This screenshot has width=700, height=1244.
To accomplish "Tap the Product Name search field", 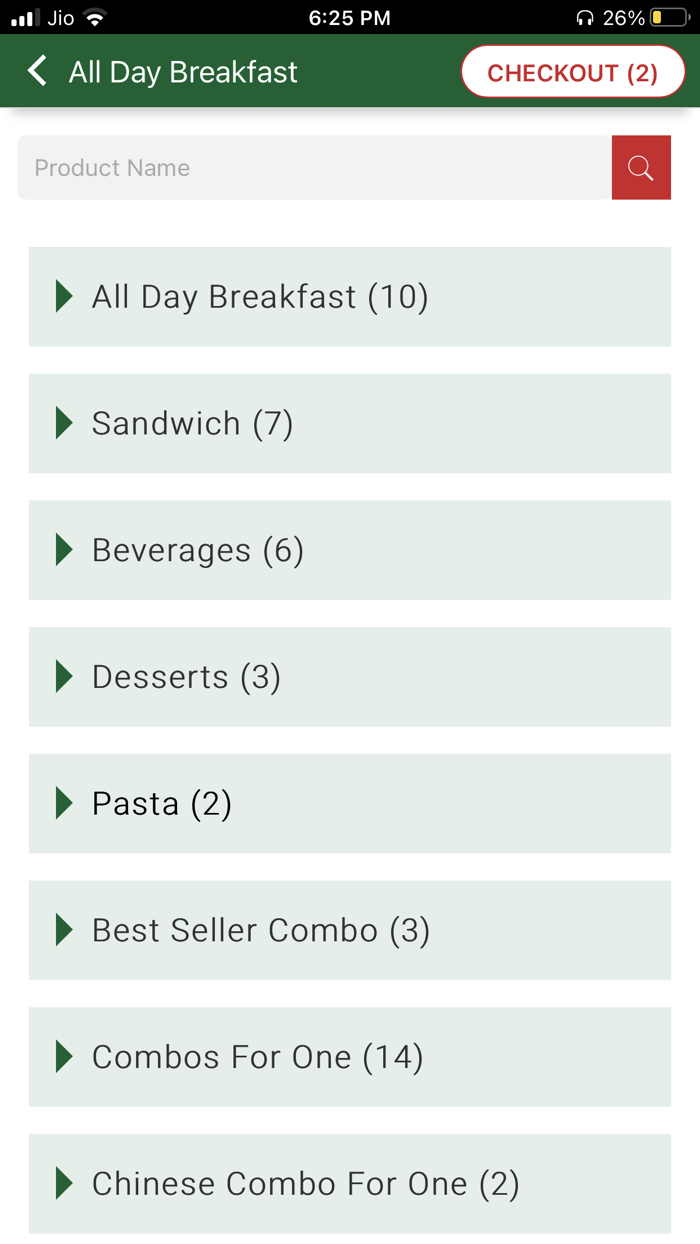I will tap(314, 168).
